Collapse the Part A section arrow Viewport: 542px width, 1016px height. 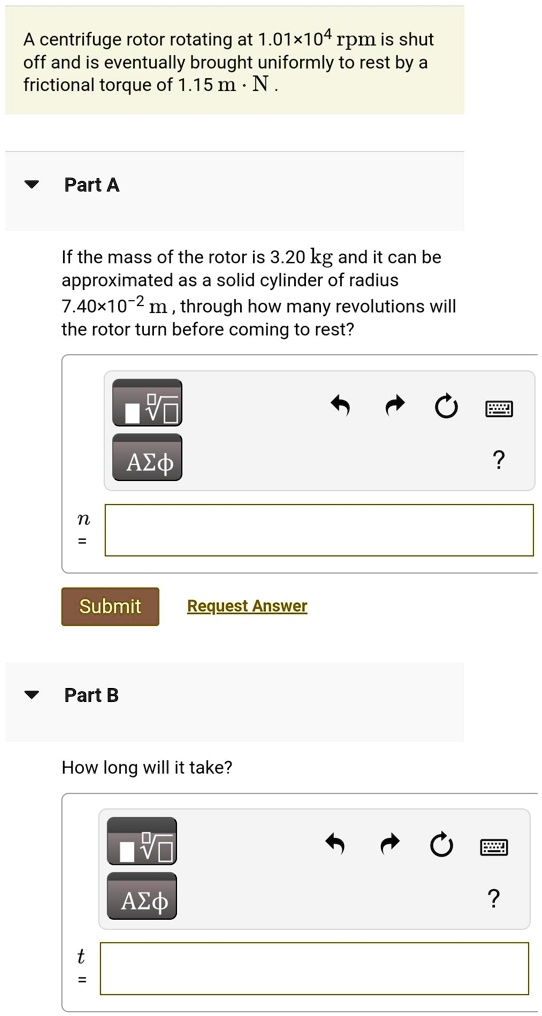tap(31, 185)
